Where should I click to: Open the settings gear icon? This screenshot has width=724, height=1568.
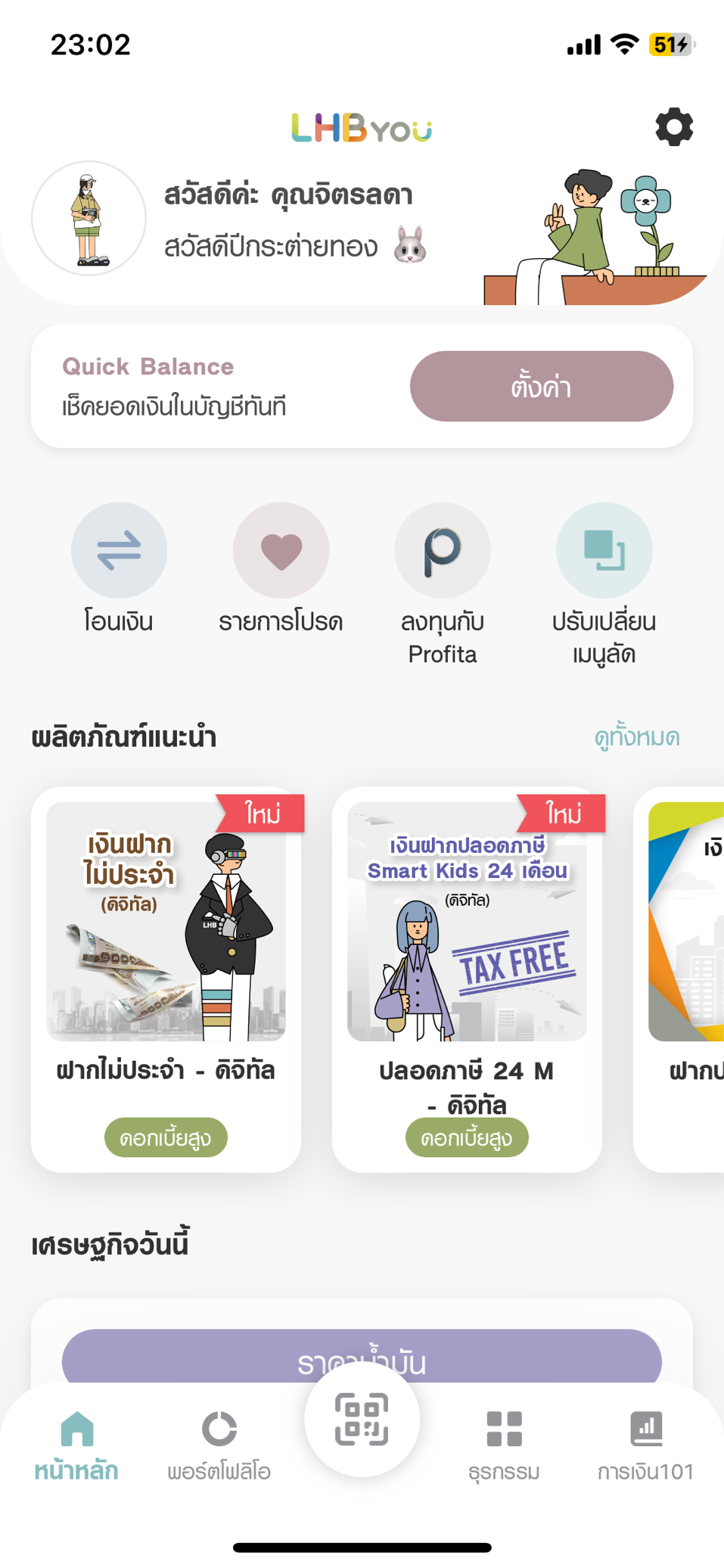click(673, 126)
